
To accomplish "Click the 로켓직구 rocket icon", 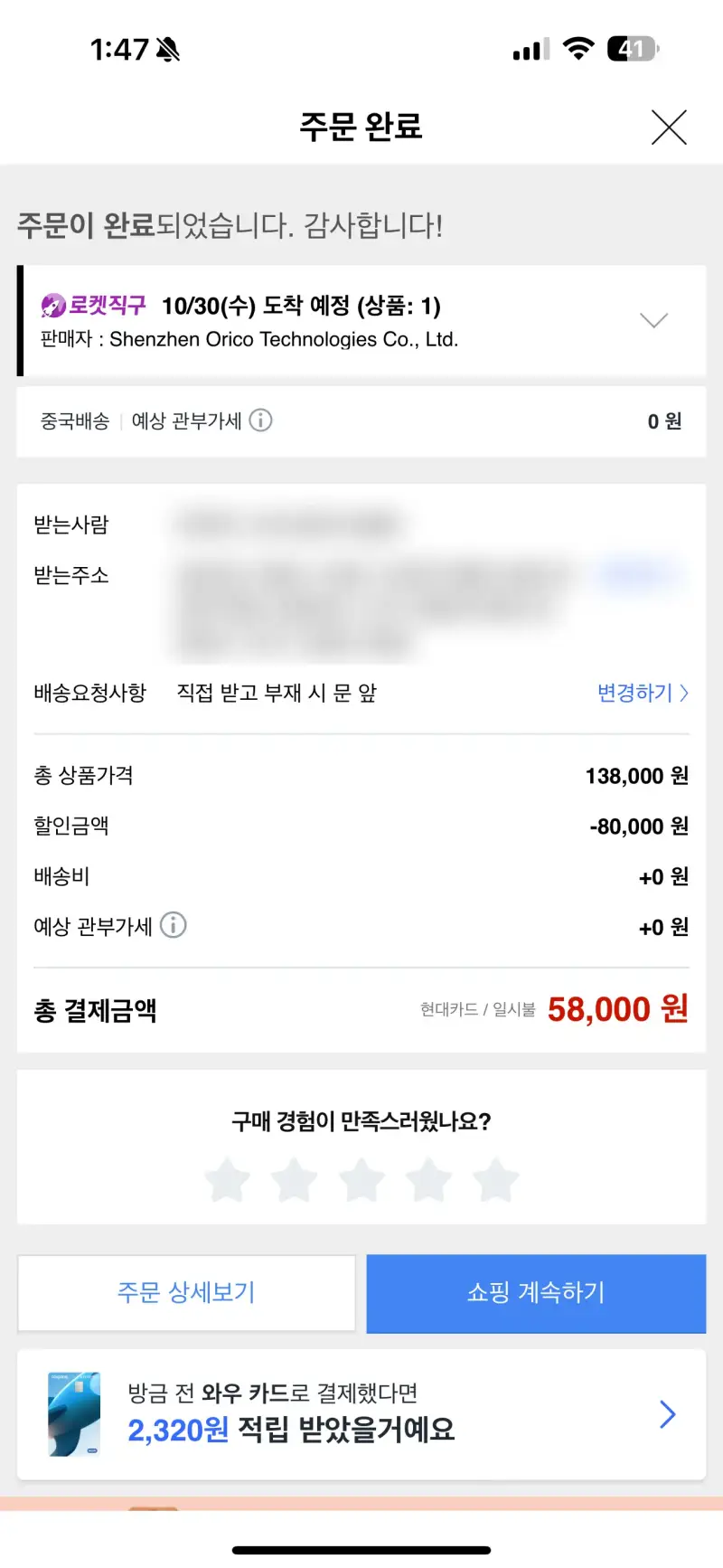I will (x=51, y=306).
